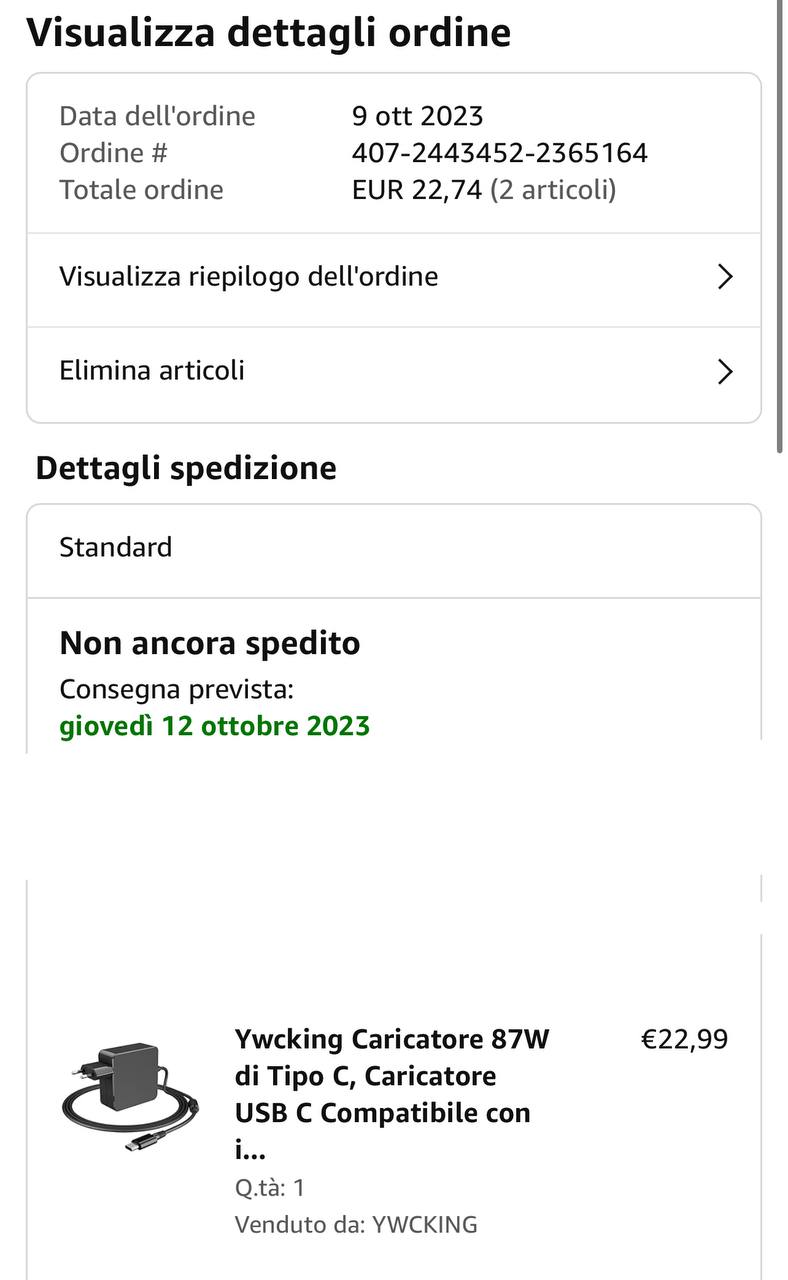The height and width of the screenshot is (1280, 788).
Task: Open the Elimina articoli row
Action: [x=394, y=373]
